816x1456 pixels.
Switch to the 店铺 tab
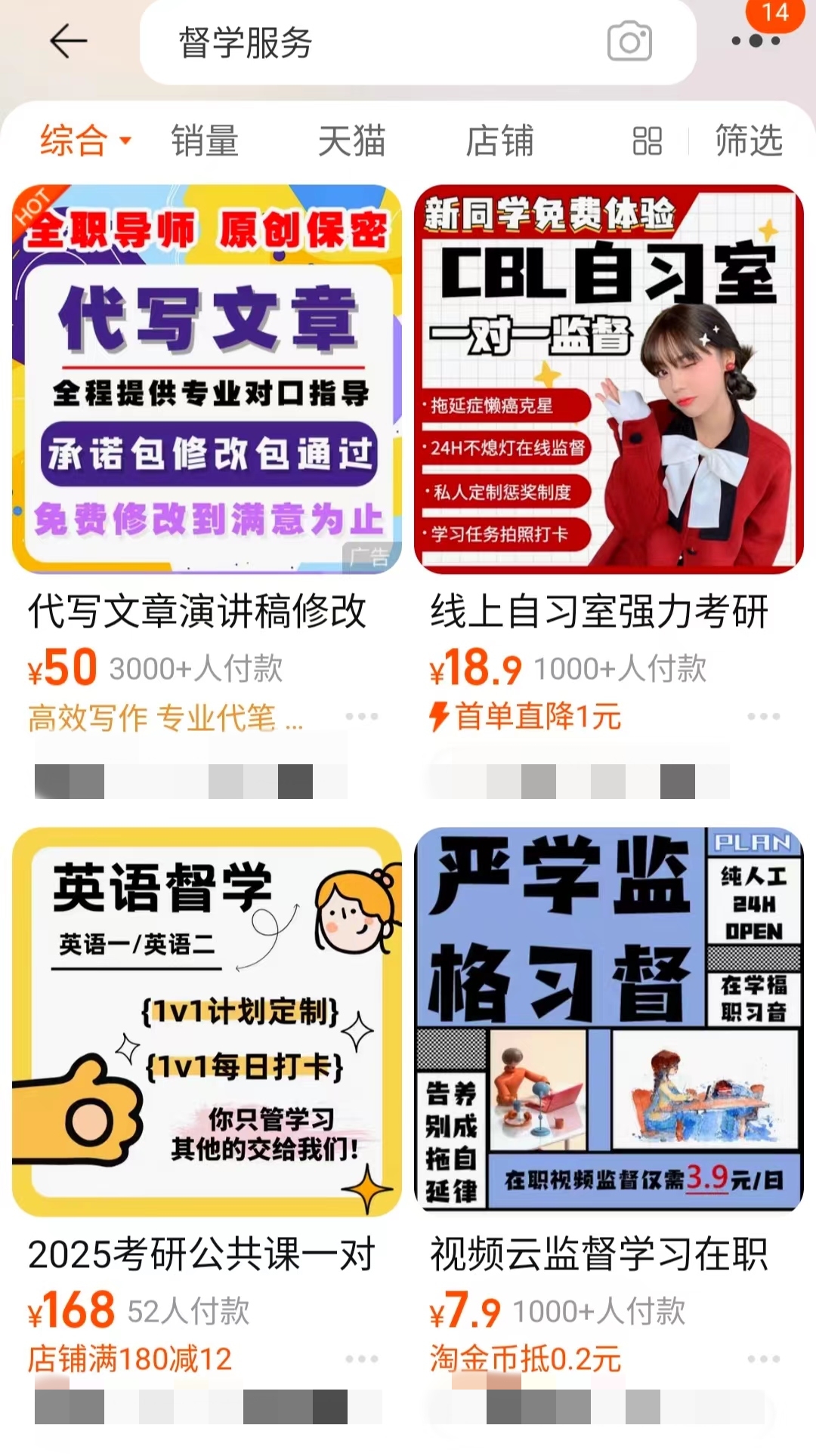point(499,140)
